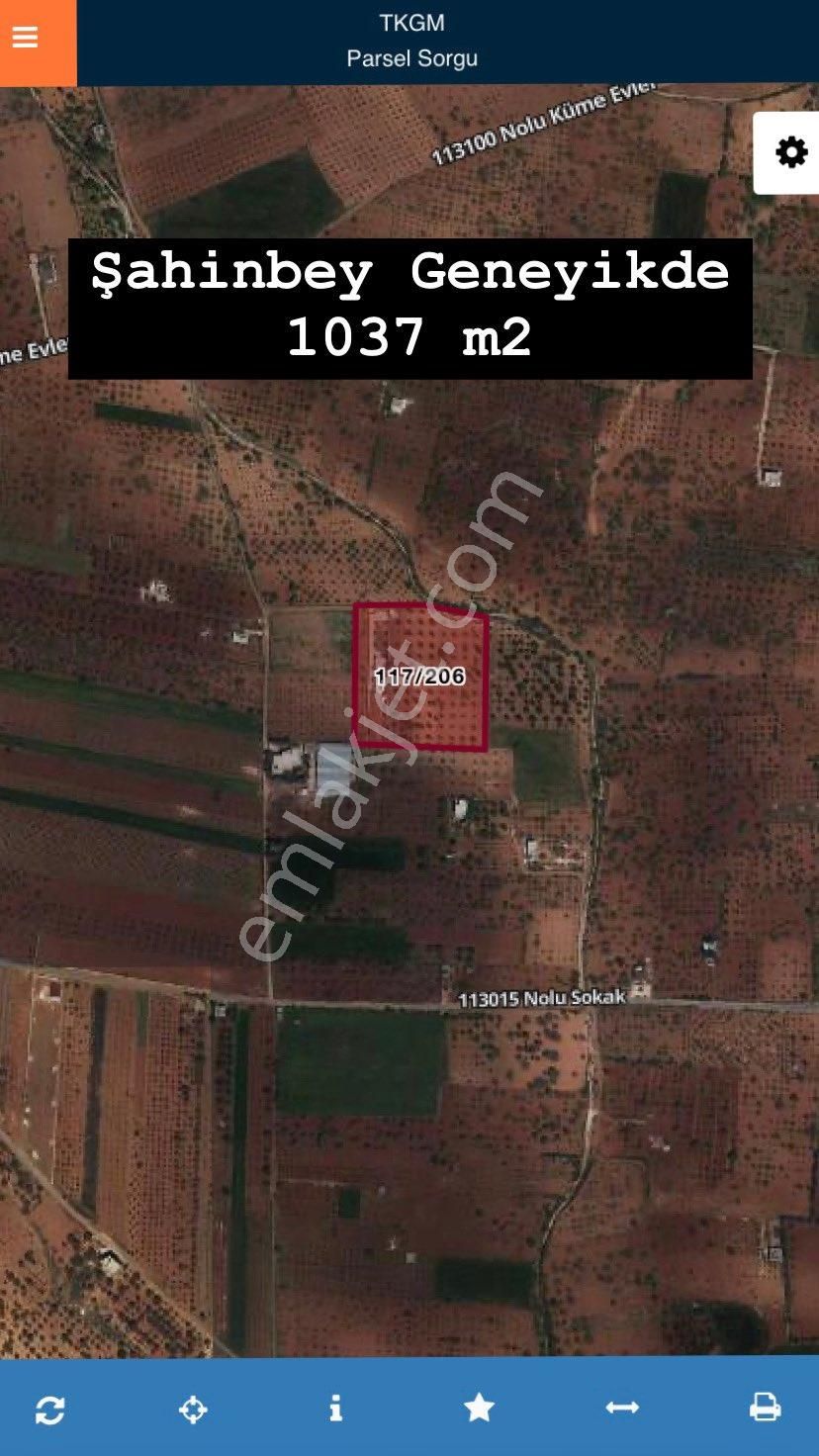Add this parcel to favorites with the star

(479, 1407)
